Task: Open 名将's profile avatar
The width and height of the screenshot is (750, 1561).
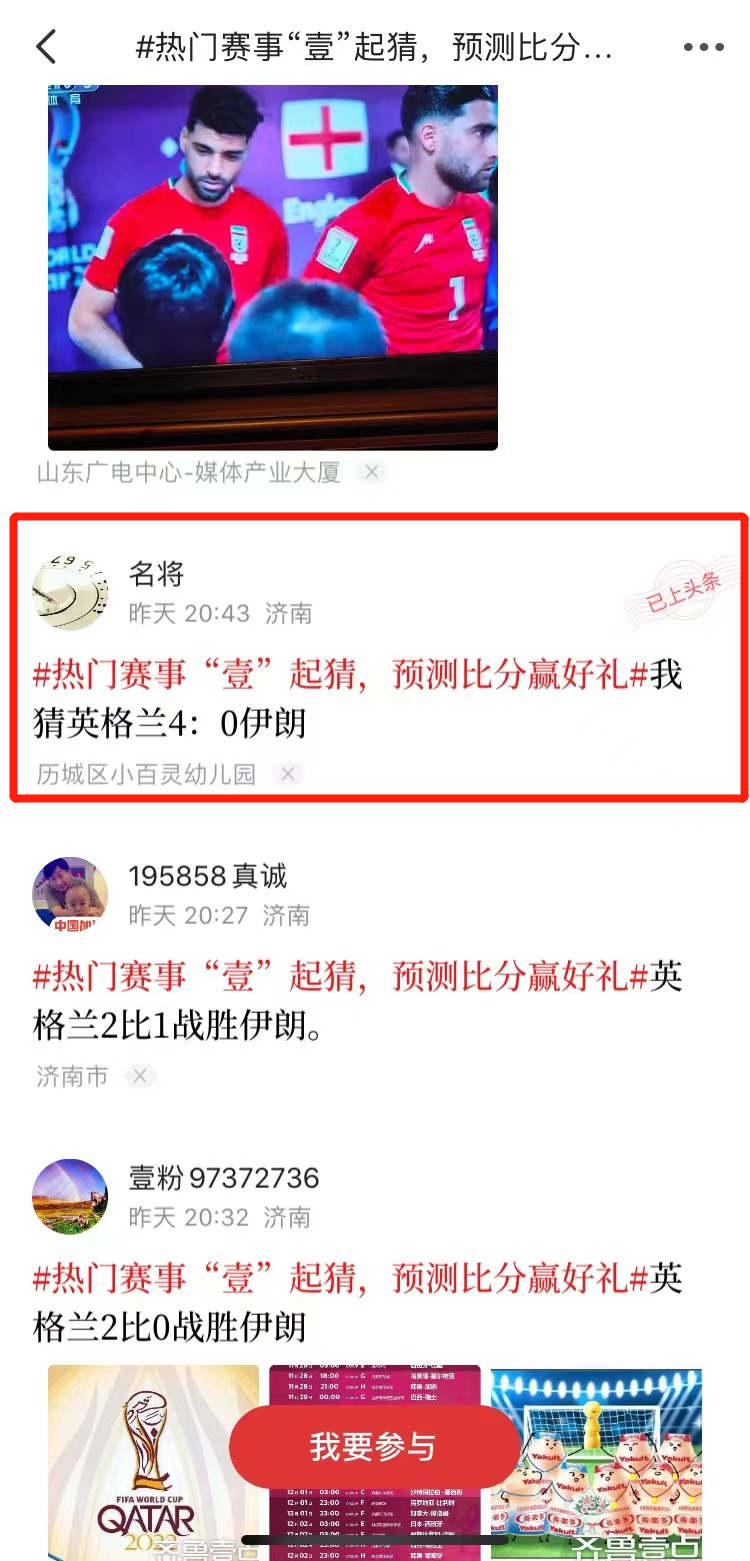Action: [71, 592]
